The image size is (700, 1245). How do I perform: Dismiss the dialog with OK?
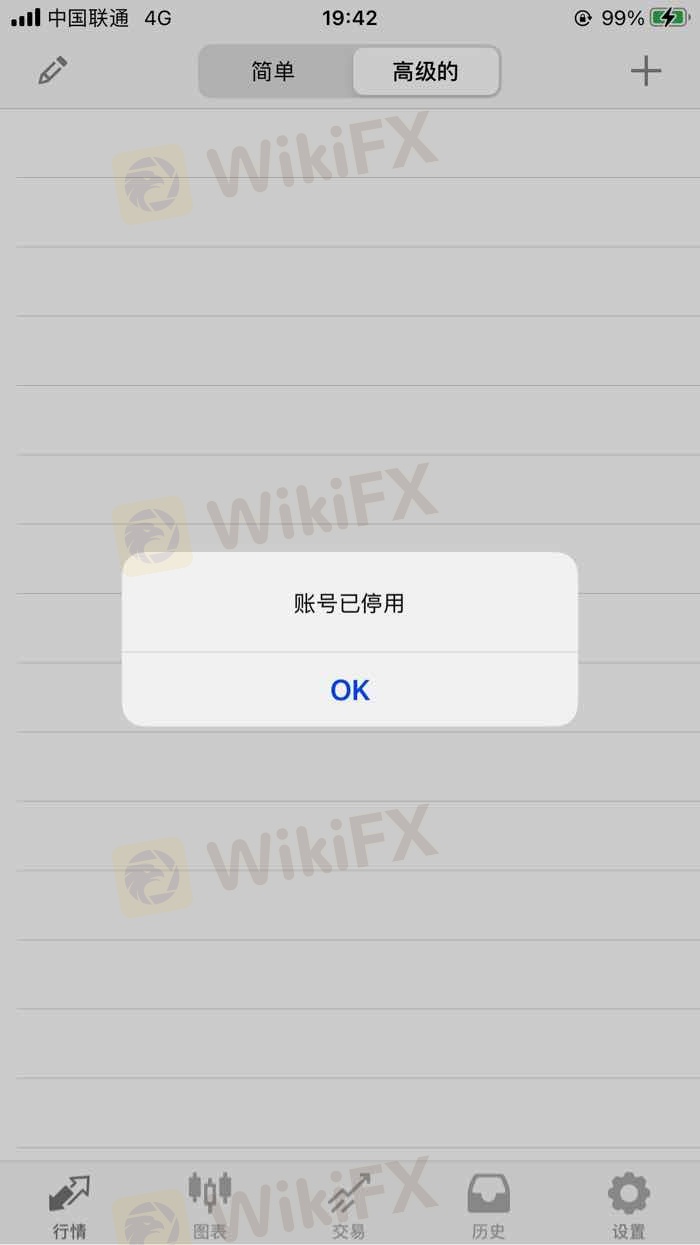click(350, 690)
